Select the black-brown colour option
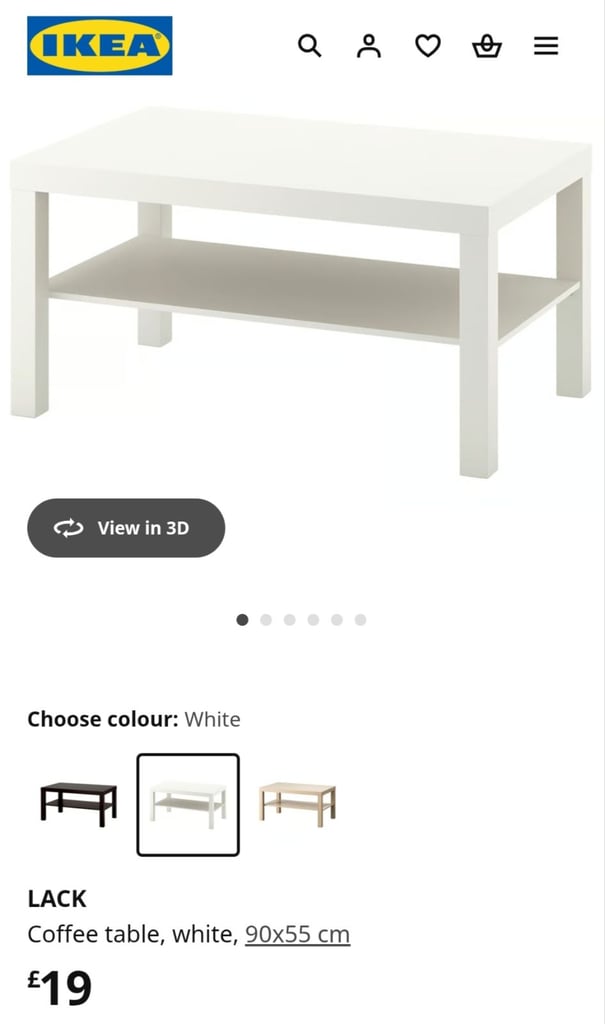 pos(78,805)
